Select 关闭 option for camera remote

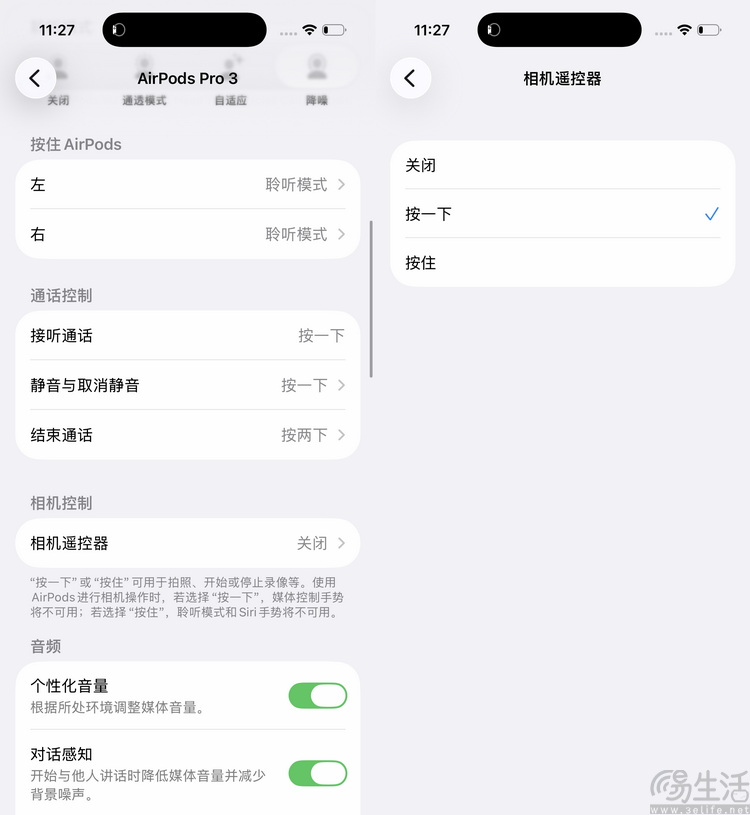tap(562, 165)
